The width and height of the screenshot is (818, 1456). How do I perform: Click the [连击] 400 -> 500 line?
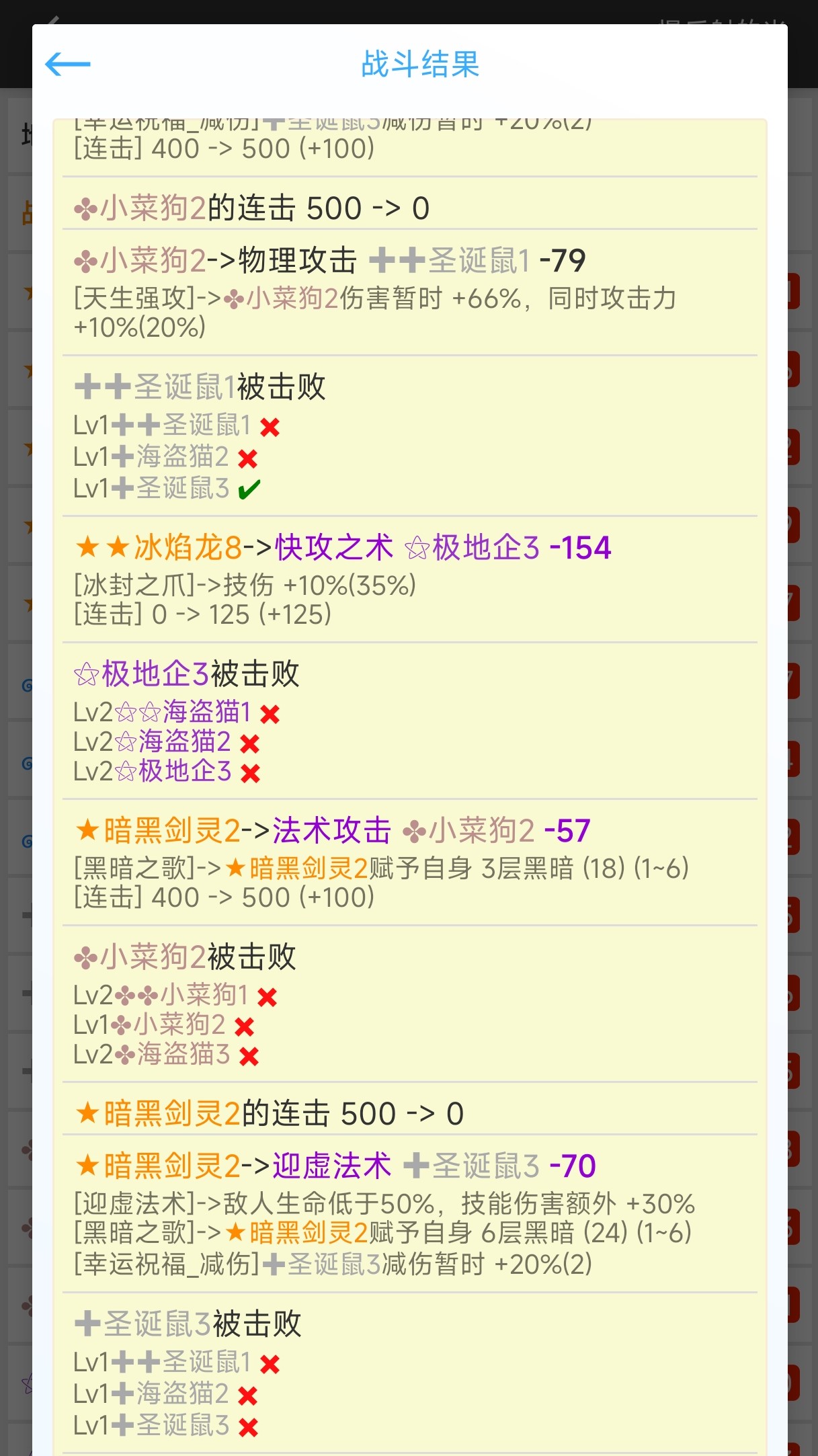[222, 897]
